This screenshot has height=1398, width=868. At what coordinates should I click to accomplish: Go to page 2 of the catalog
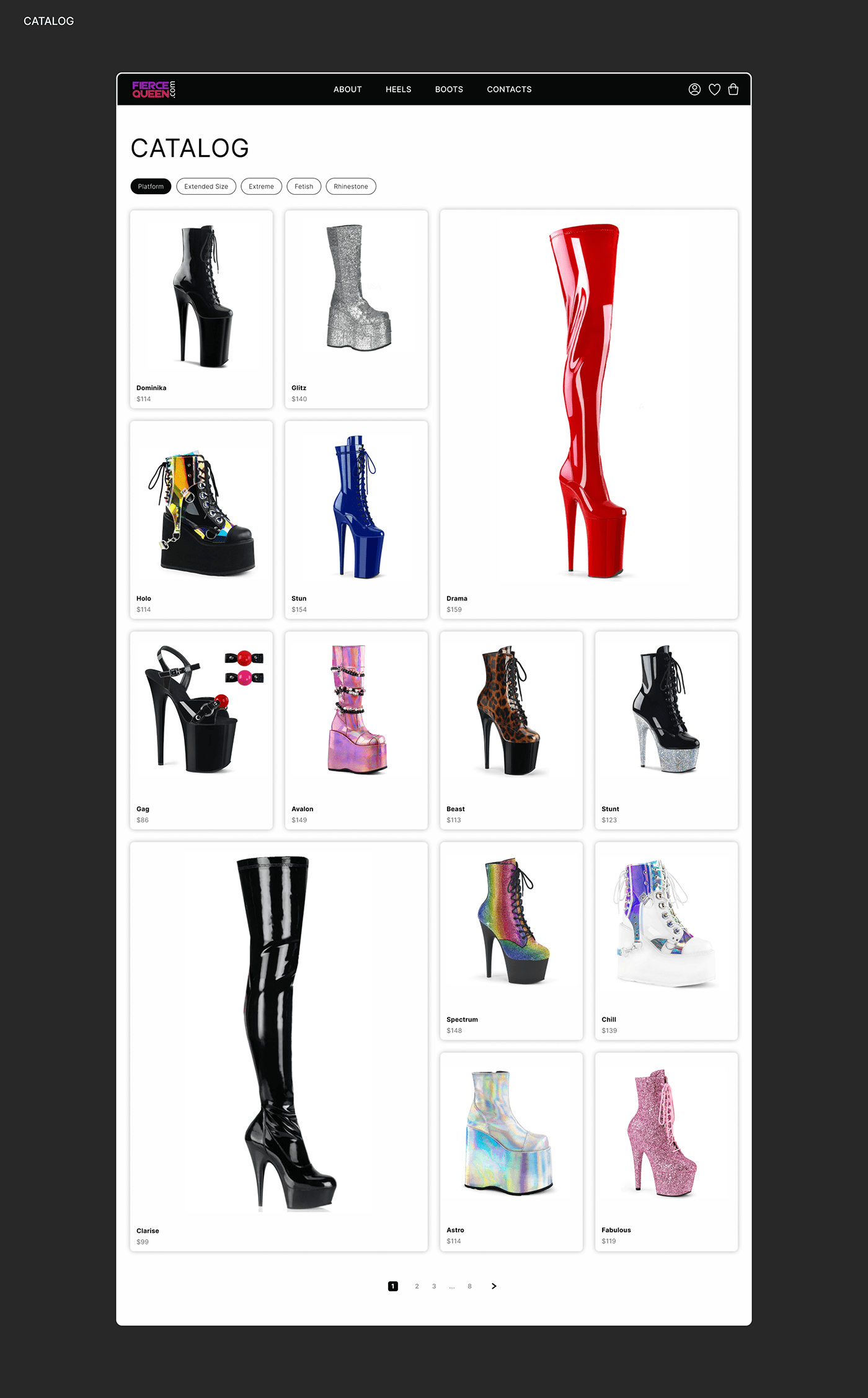(x=417, y=1286)
